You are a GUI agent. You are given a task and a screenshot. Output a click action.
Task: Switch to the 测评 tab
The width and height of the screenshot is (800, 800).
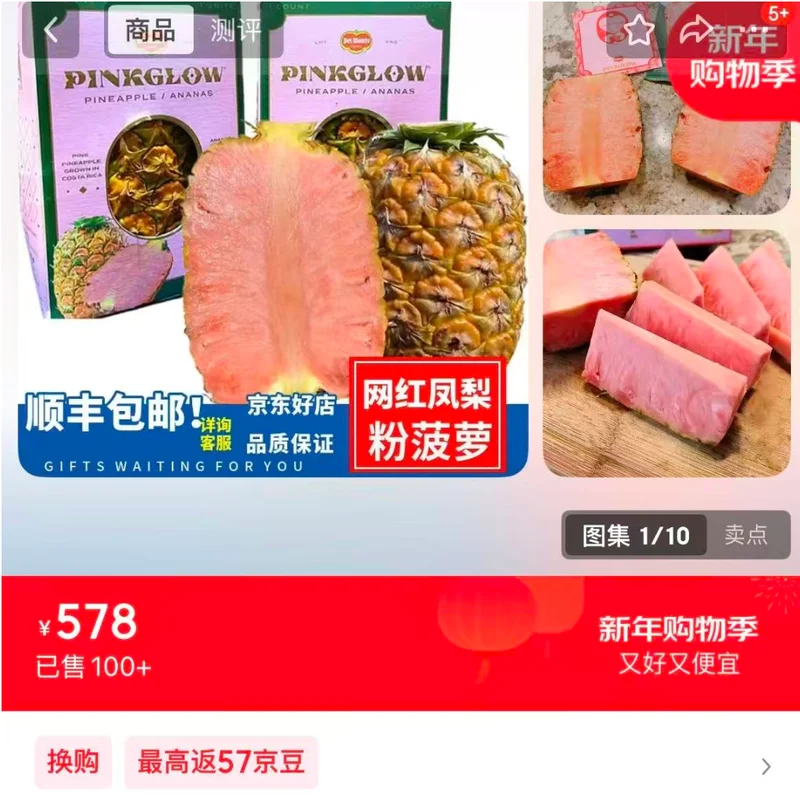[x=236, y=31]
